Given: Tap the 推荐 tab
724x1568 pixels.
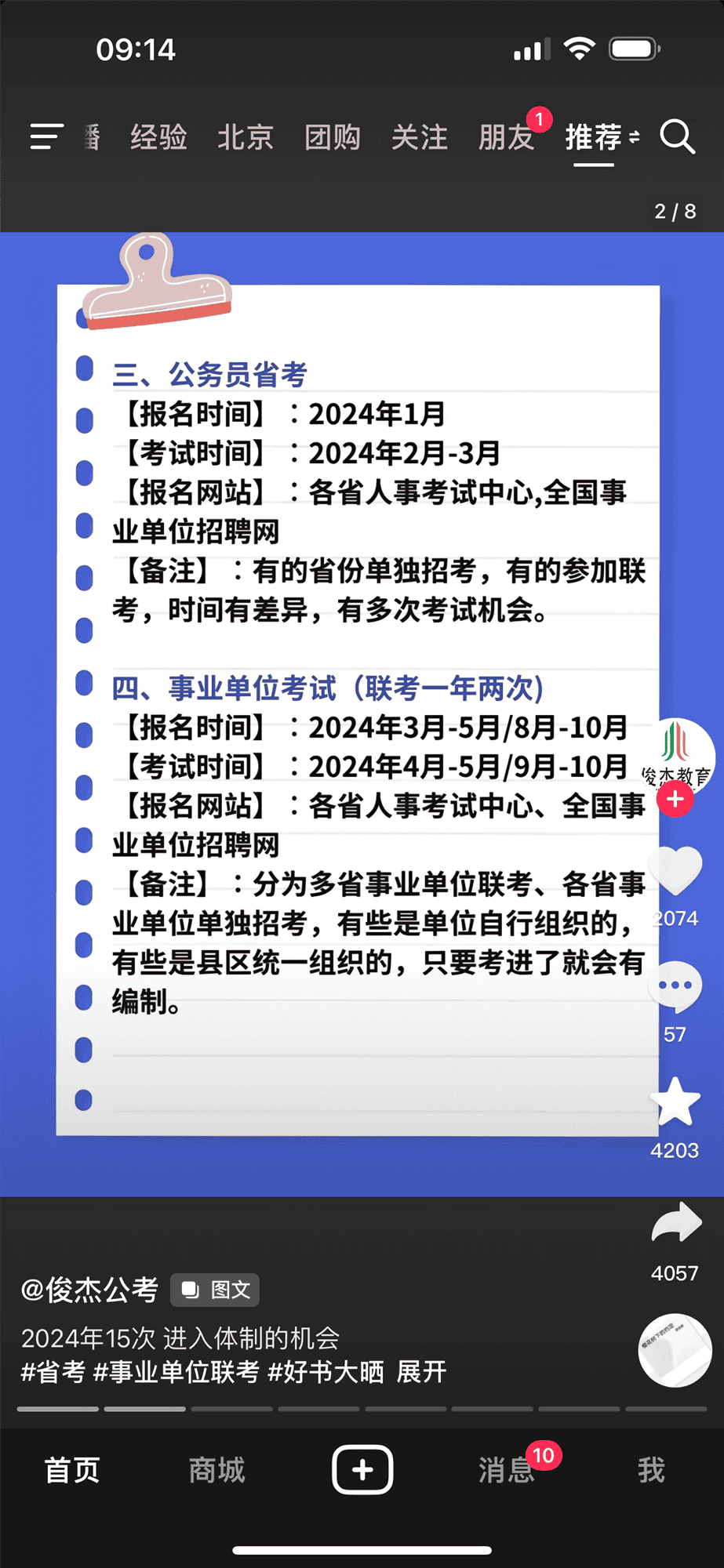Looking at the screenshot, I should point(594,137).
